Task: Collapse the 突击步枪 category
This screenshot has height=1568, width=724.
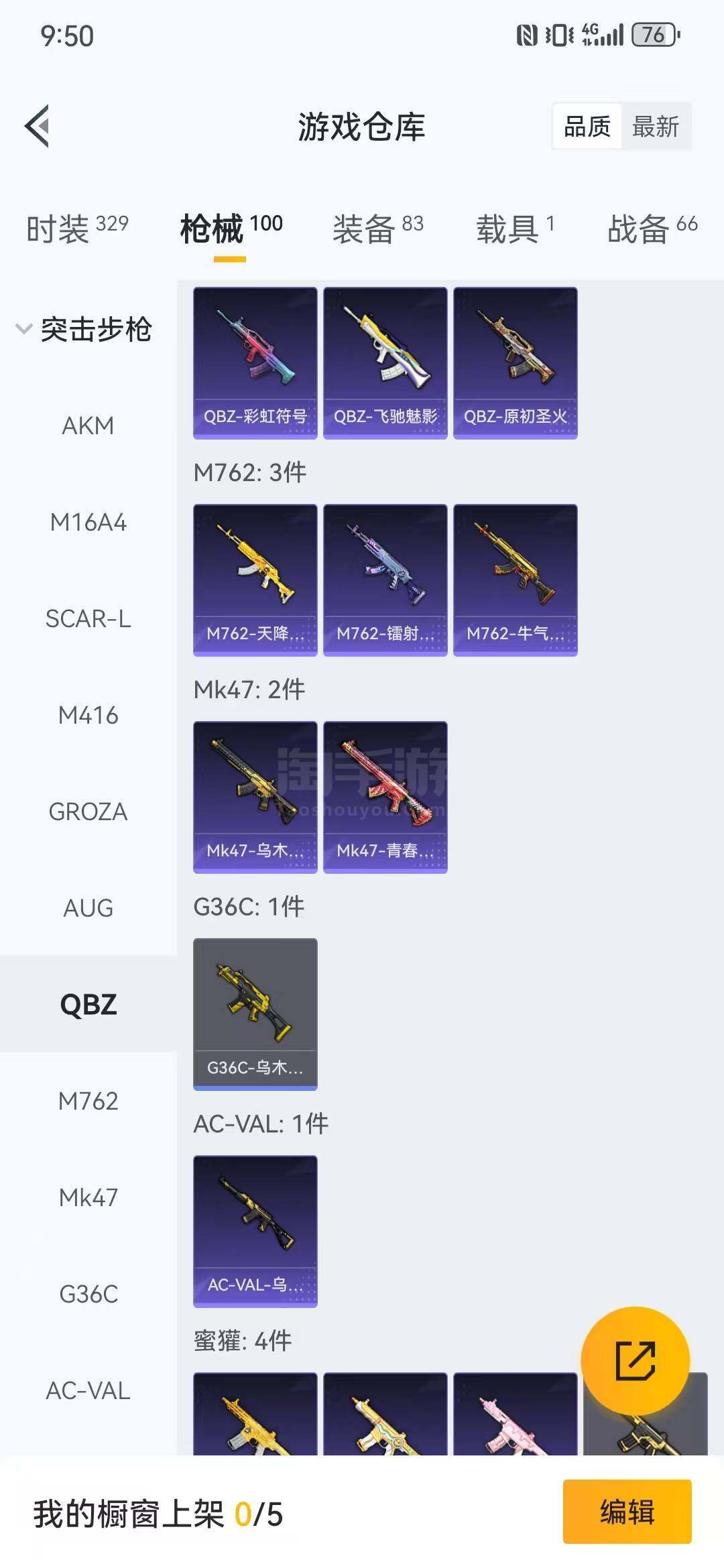Action: pyautogui.click(x=84, y=329)
